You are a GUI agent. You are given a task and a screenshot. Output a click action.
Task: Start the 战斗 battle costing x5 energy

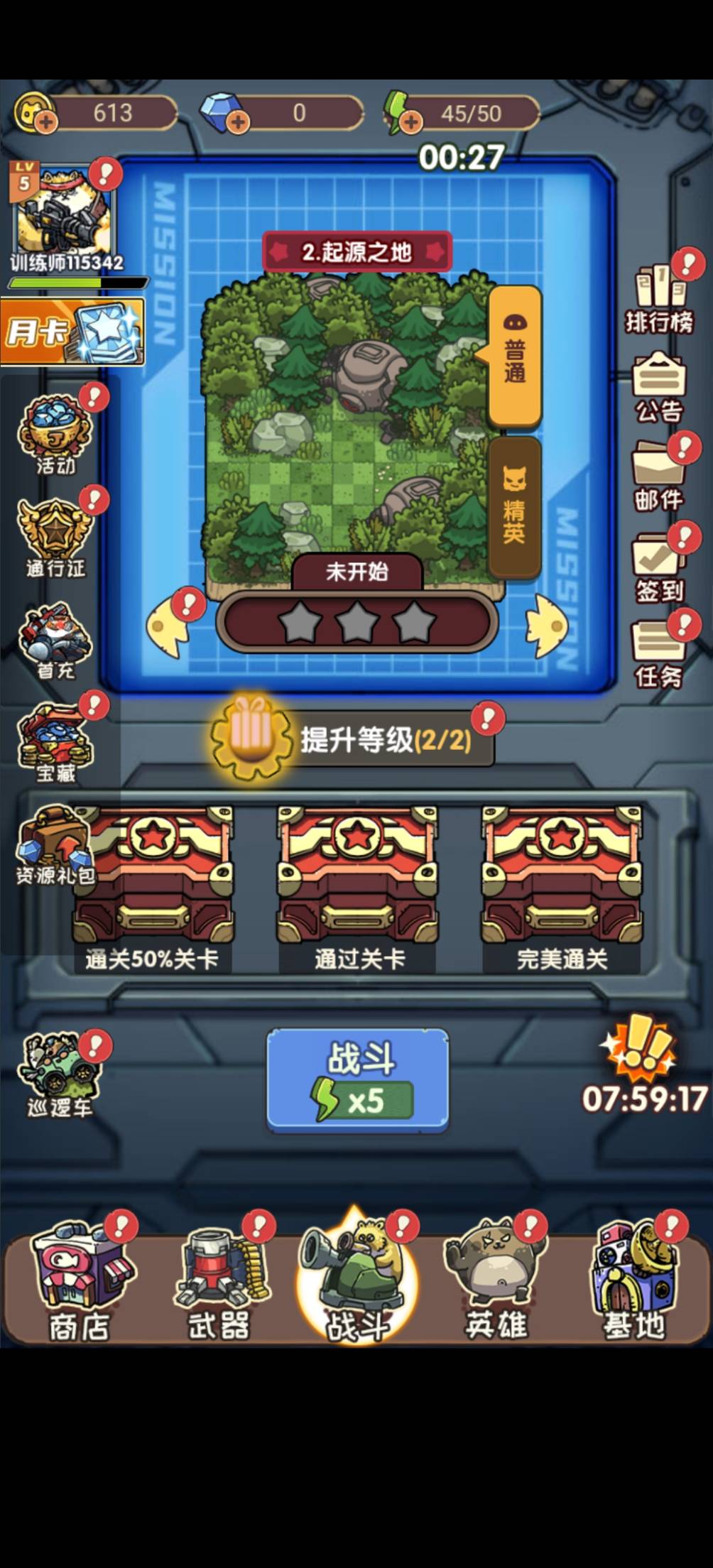click(357, 1079)
